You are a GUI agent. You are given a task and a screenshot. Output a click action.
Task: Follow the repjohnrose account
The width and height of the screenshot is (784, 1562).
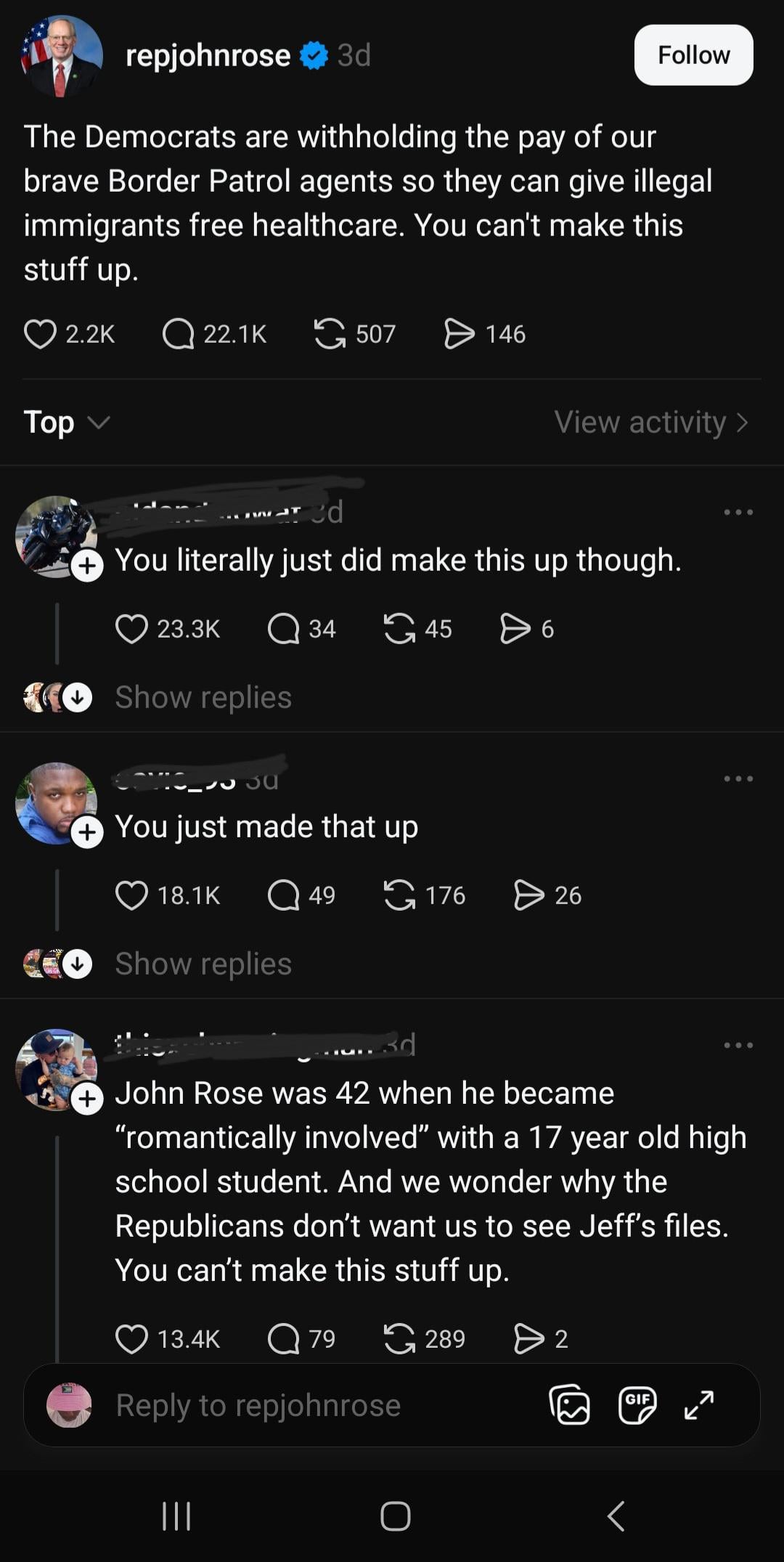click(x=693, y=55)
